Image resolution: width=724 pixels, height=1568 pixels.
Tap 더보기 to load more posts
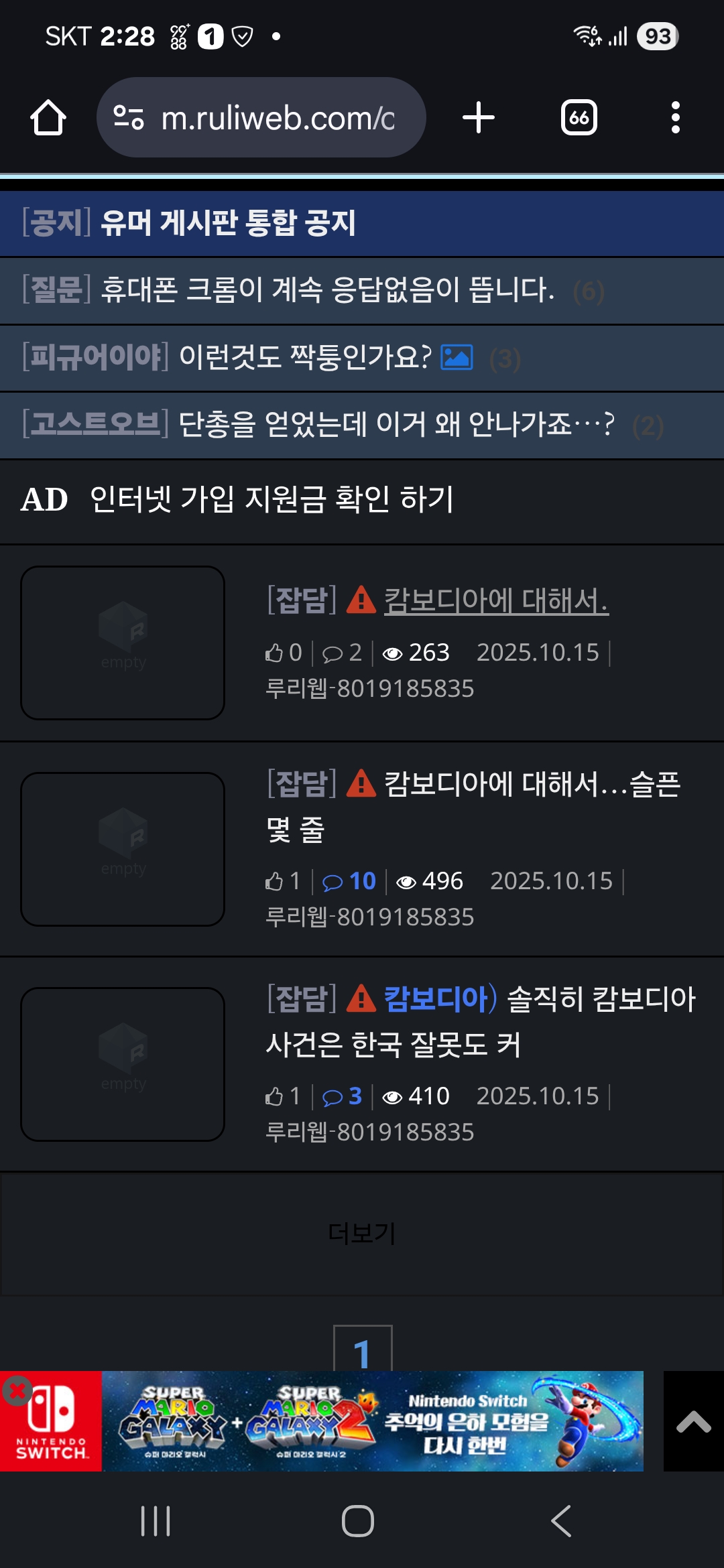pos(362,1233)
